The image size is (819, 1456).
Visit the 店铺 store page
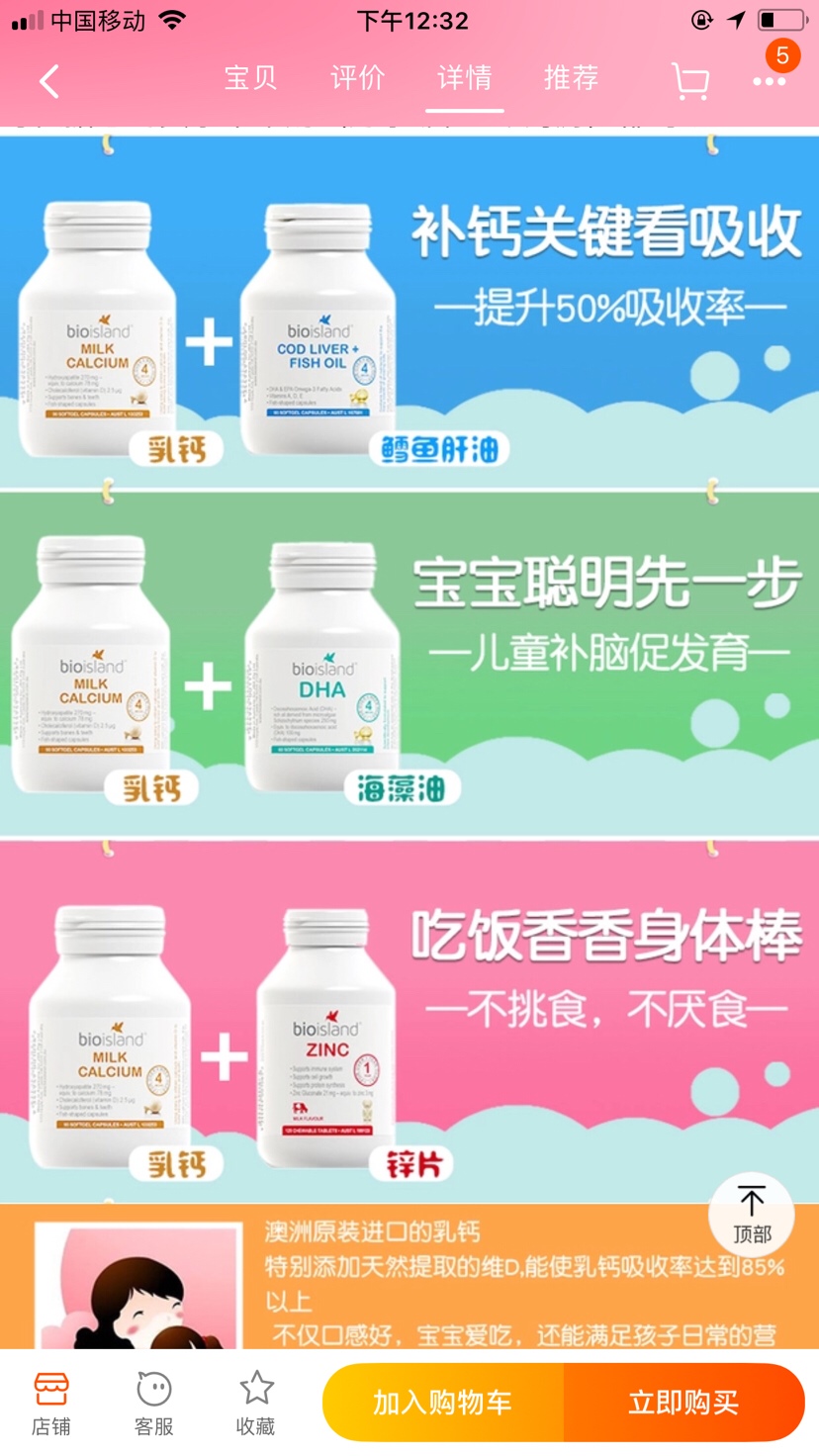pyautogui.click(x=51, y=1403)
